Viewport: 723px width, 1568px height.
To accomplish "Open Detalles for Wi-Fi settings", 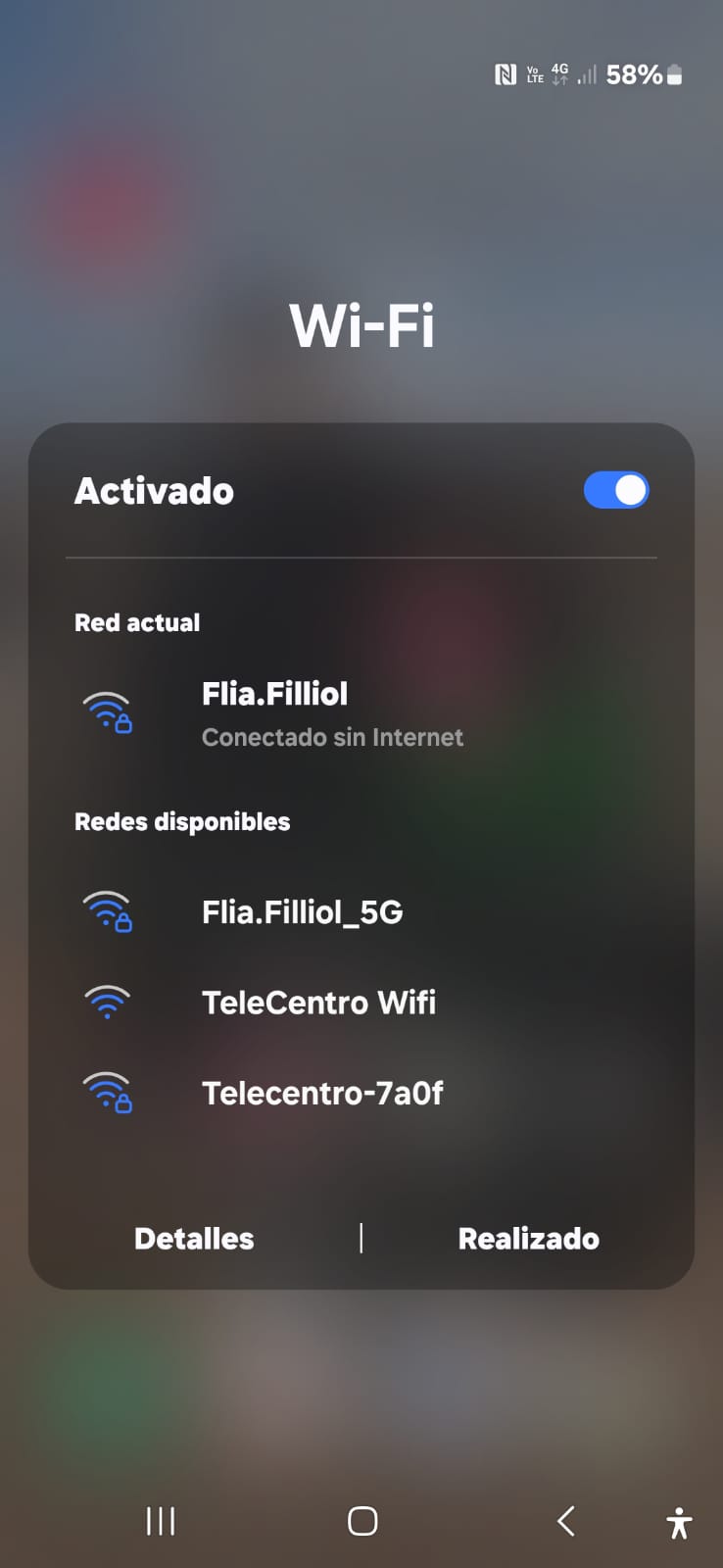I will 194,1239.
